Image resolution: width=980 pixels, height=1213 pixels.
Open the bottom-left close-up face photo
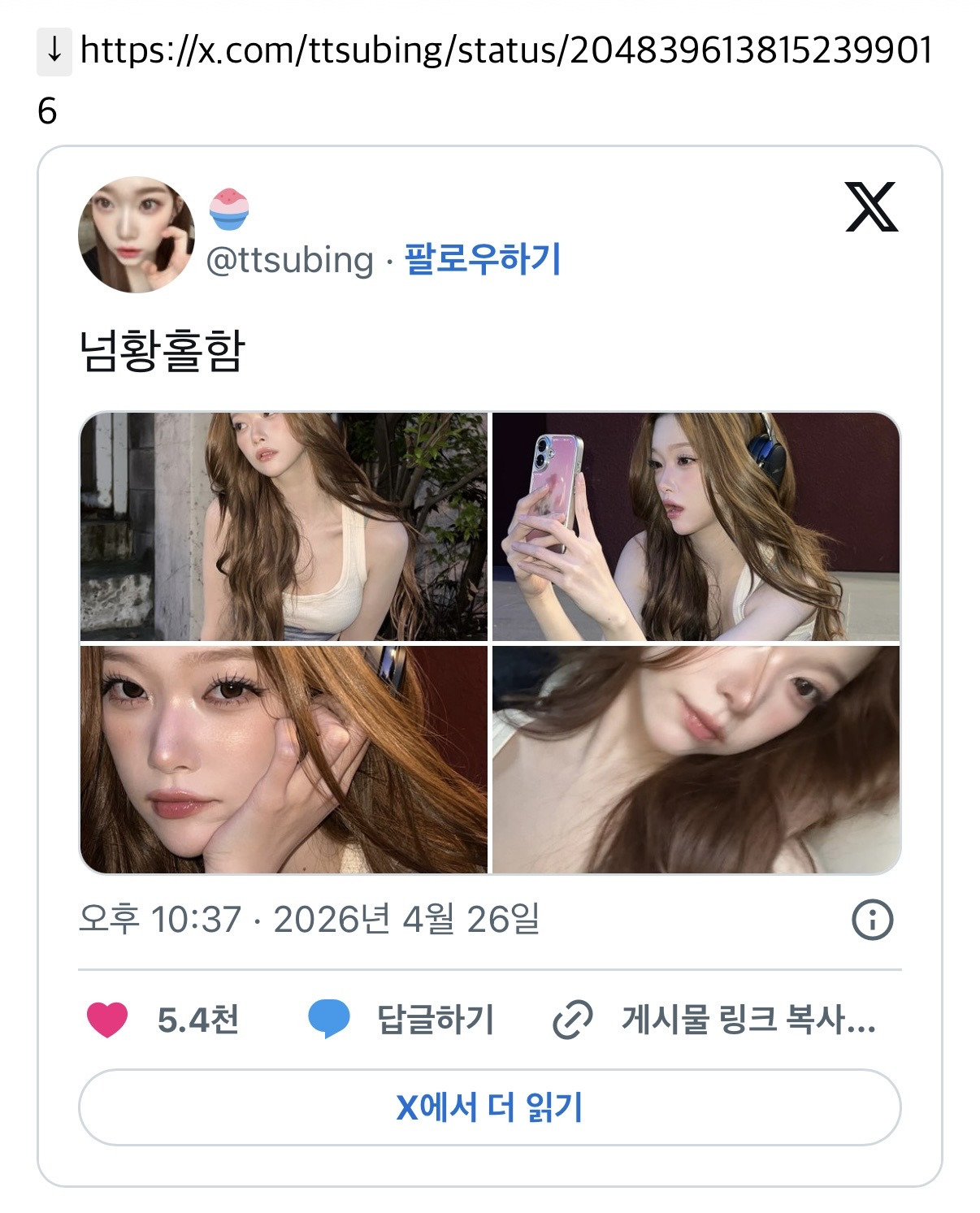[283, 760]
